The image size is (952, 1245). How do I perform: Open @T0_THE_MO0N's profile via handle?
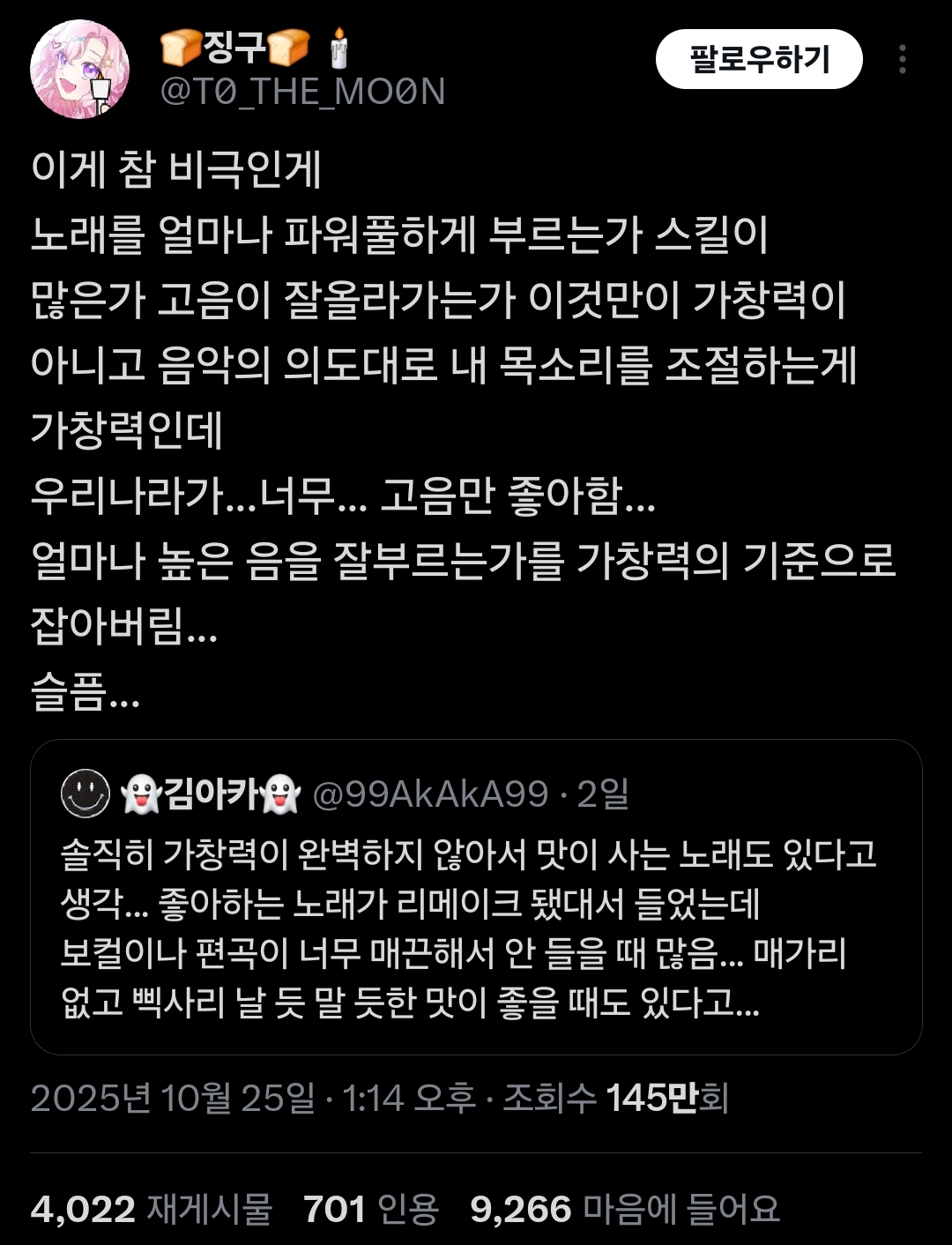(304, 89)
